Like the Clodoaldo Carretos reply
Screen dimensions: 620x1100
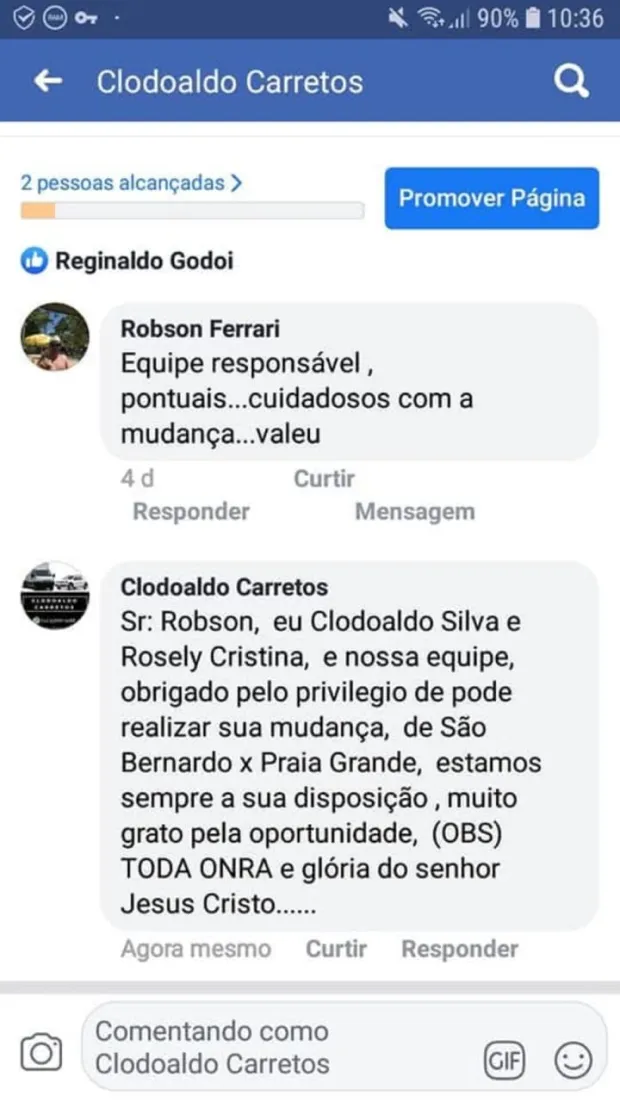click(336, 949)
